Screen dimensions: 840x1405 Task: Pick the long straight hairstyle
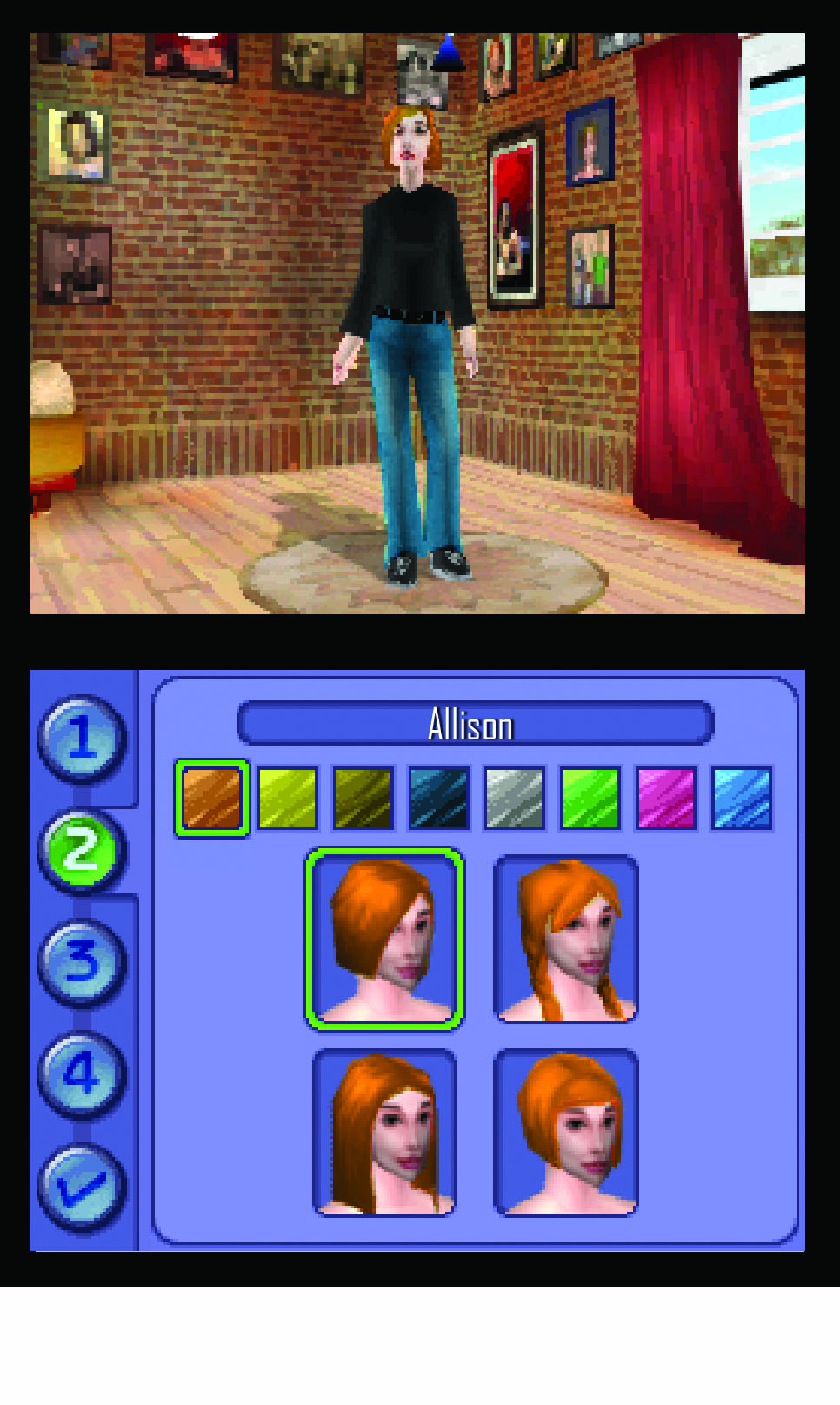[x=383, y=1132]
